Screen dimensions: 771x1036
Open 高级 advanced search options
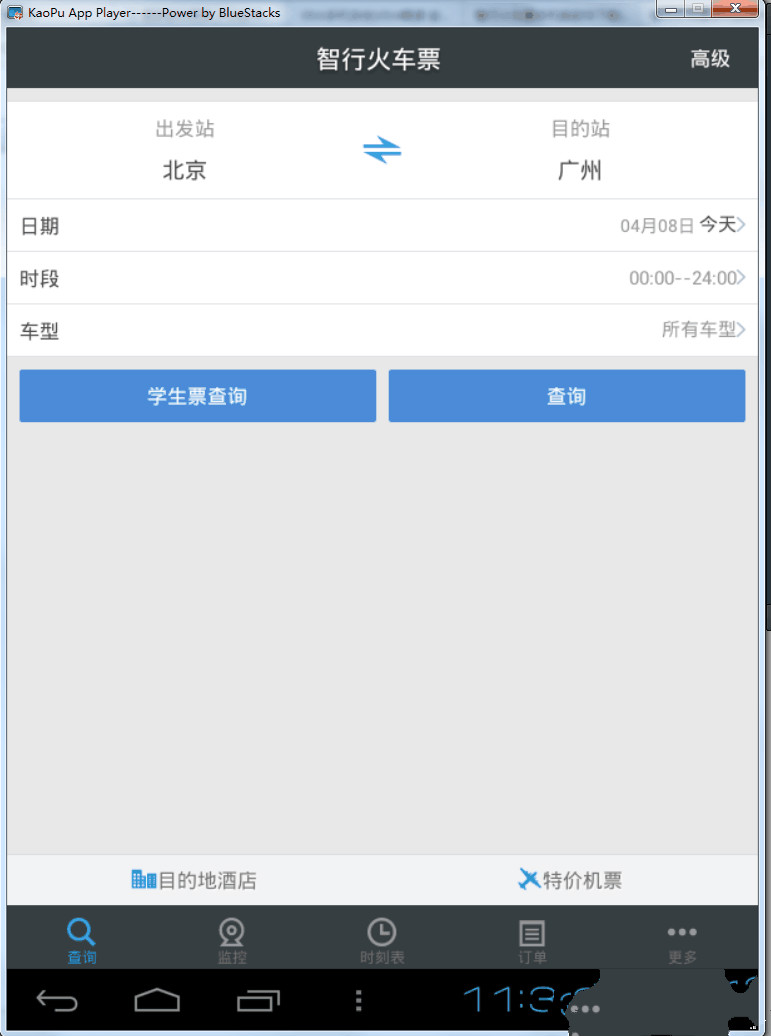click(710, 59)
